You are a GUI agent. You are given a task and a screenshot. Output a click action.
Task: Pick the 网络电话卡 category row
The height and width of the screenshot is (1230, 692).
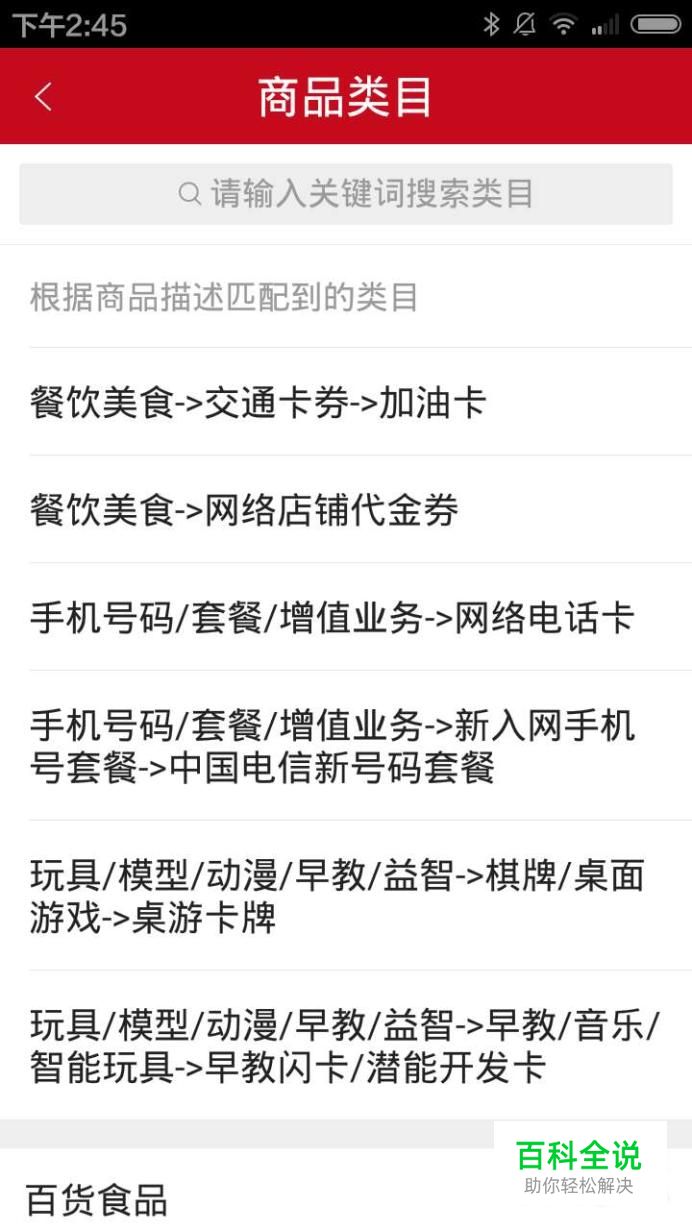click(346, 617)
